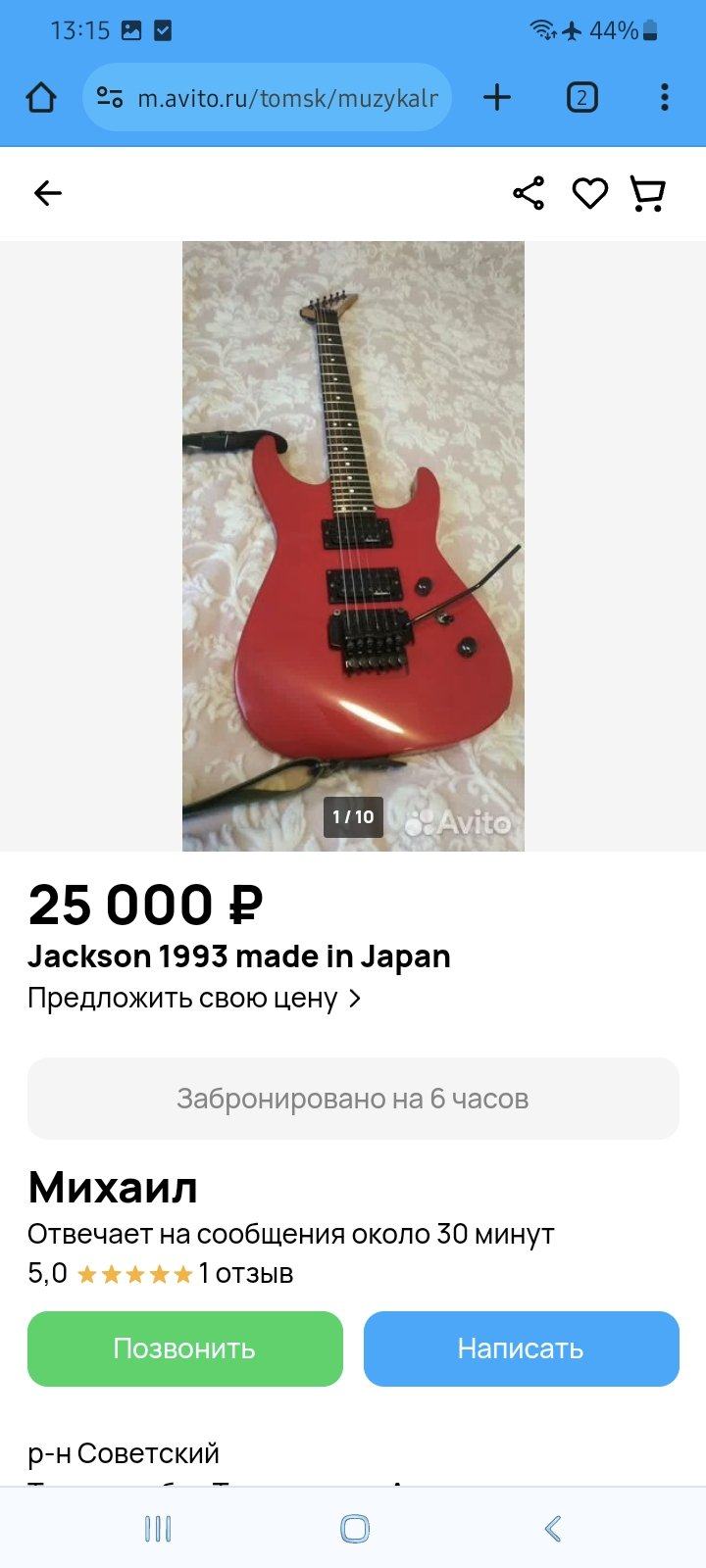Viewport: 706px width, 1568px height.
Task: Open the browser overflow menu
Action: tap(665, 97)
